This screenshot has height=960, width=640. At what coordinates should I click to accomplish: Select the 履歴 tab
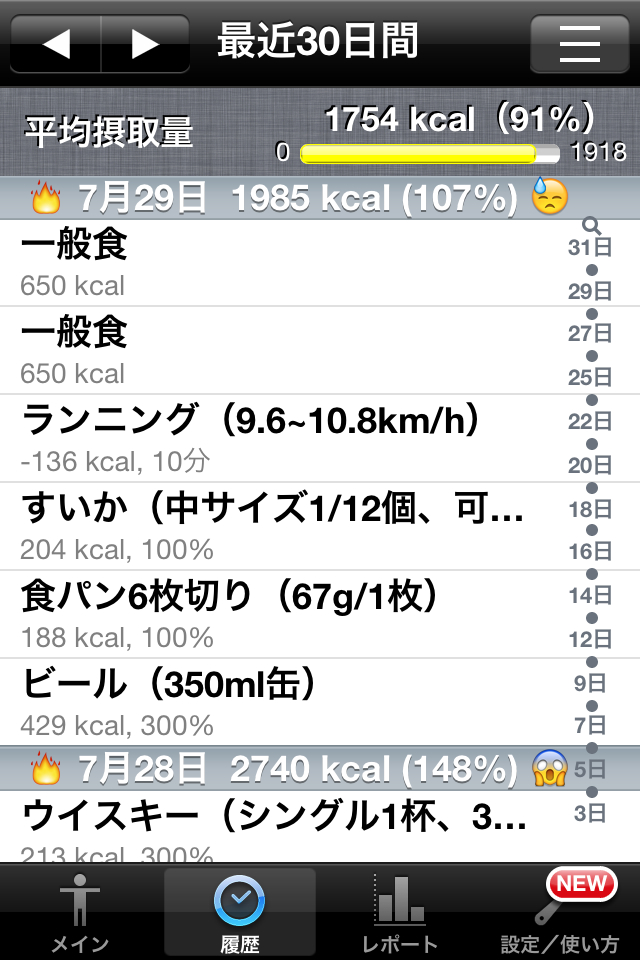pos(240,912)
